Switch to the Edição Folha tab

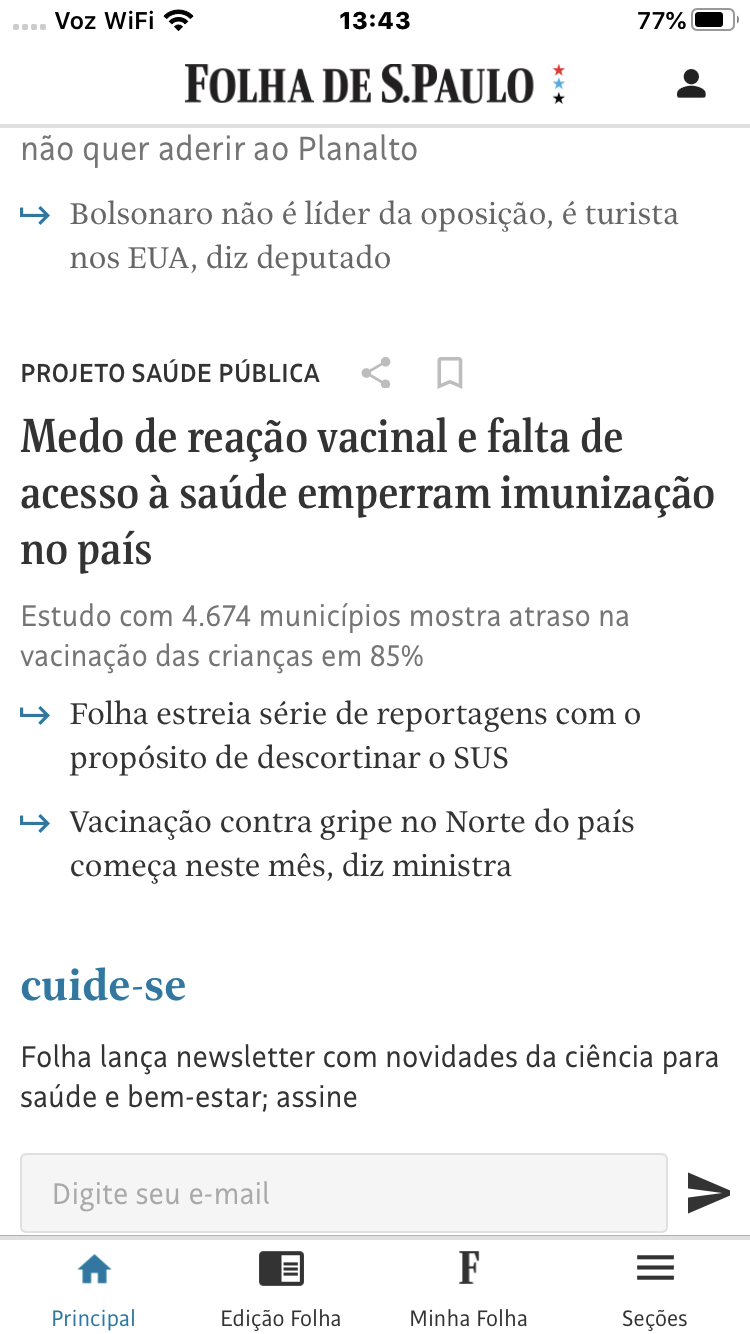tap(281, 1290)
